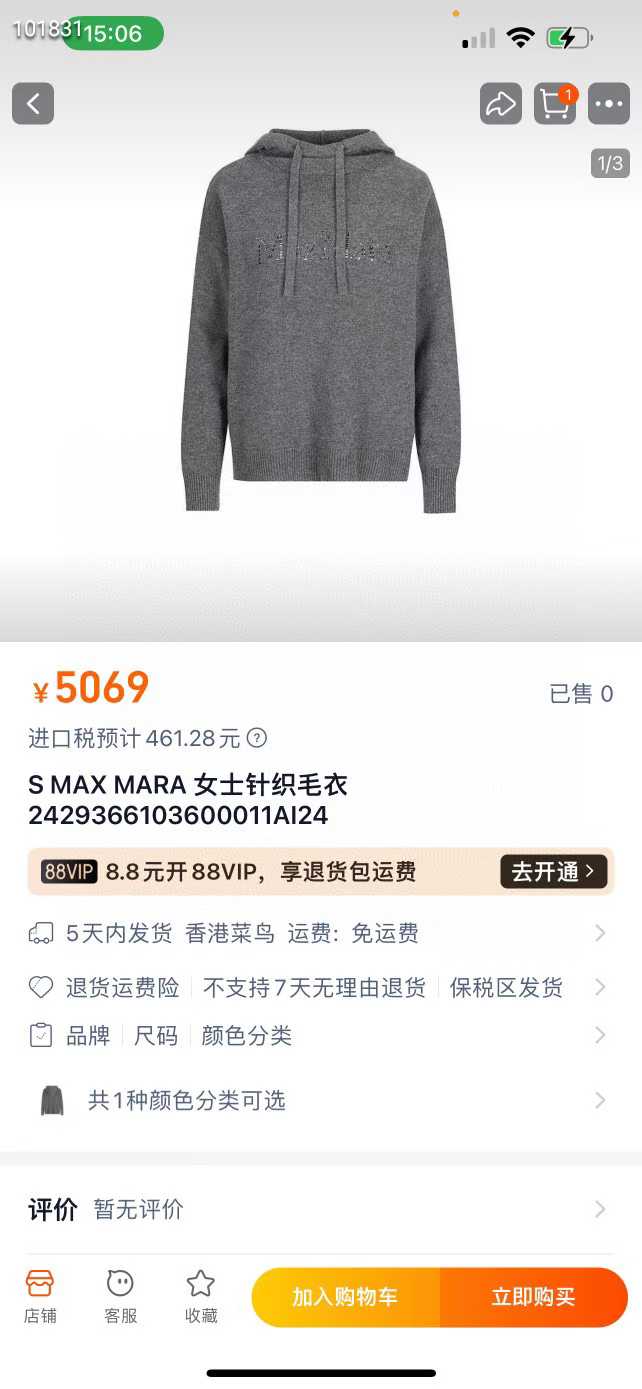Open the 评价 reviews section

320,1210
